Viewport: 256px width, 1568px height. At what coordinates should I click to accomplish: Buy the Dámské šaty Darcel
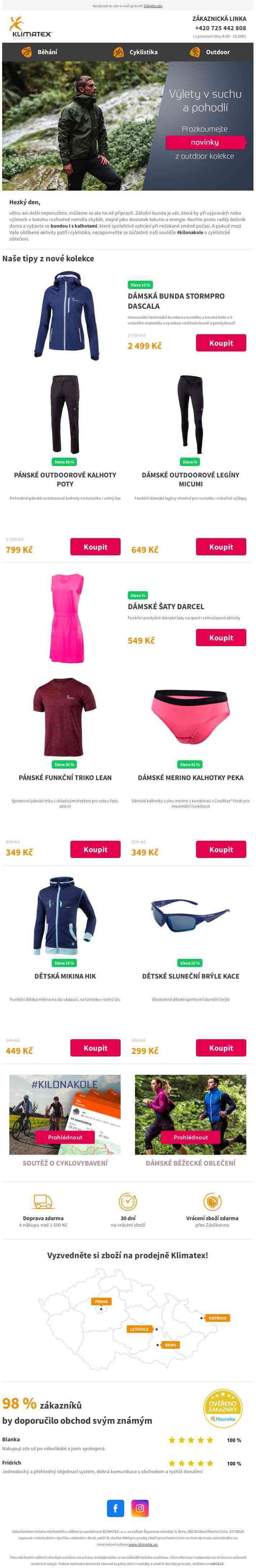pyautogui.click(x=221, y=637)
